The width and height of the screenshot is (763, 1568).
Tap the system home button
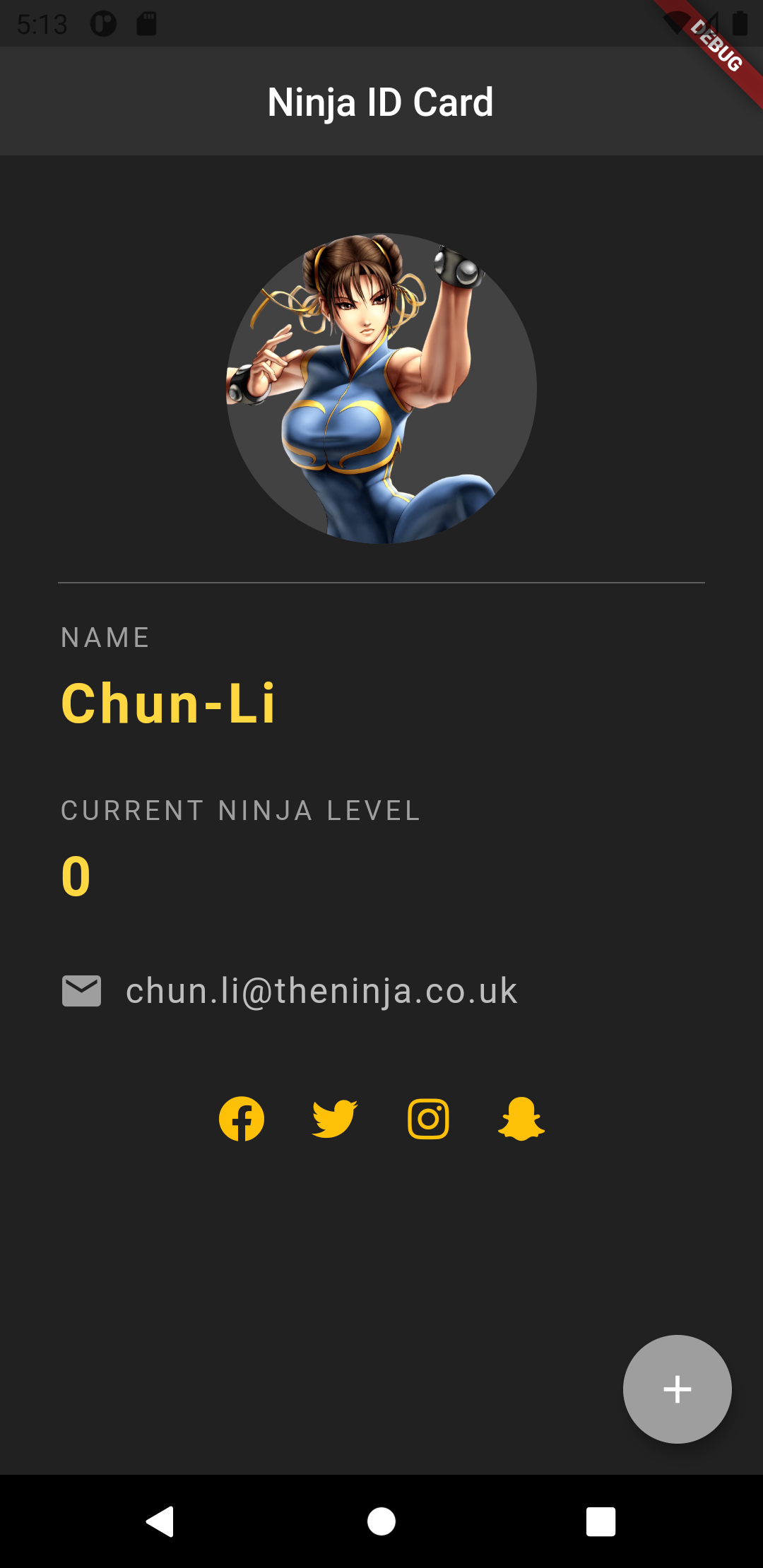[381, 1521]
